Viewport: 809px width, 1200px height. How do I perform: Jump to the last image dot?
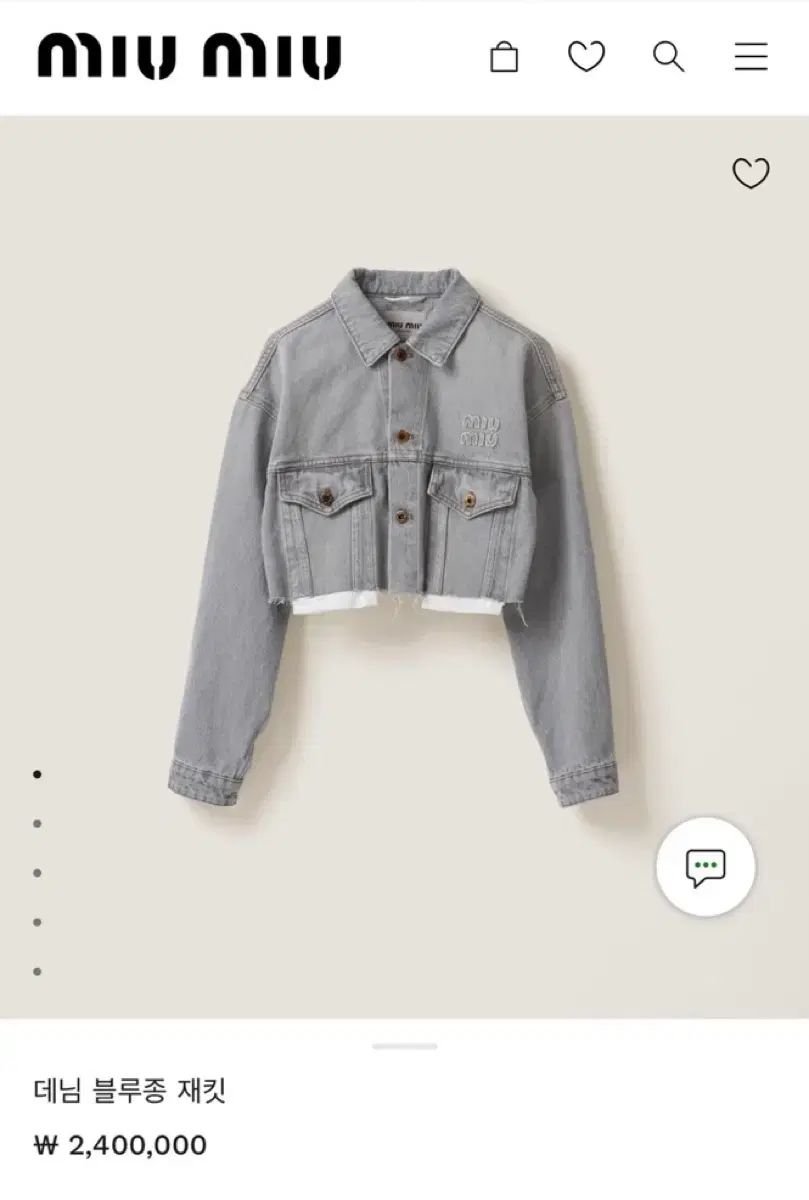click(37, 971)
